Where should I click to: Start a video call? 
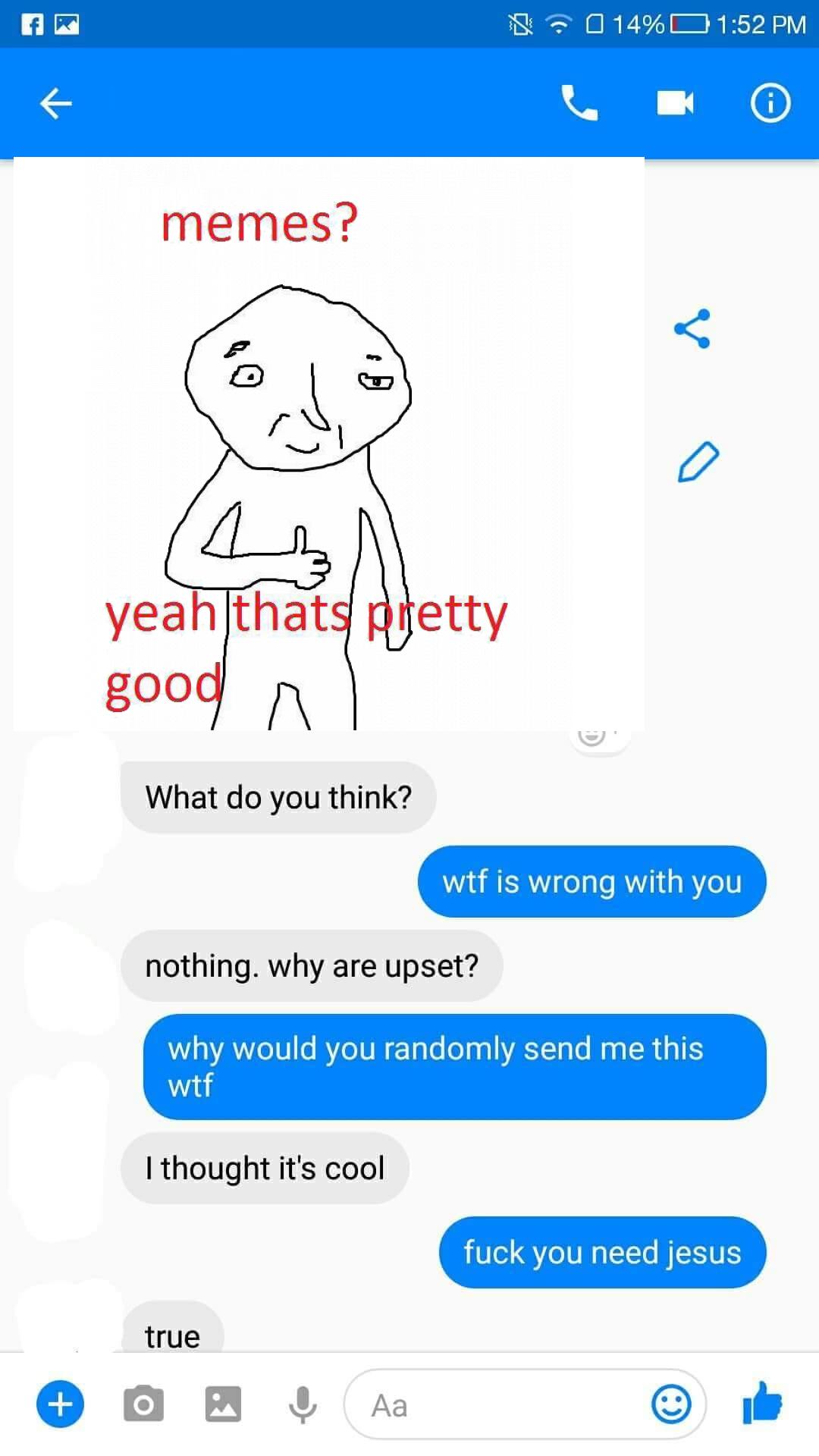point(675,103)
